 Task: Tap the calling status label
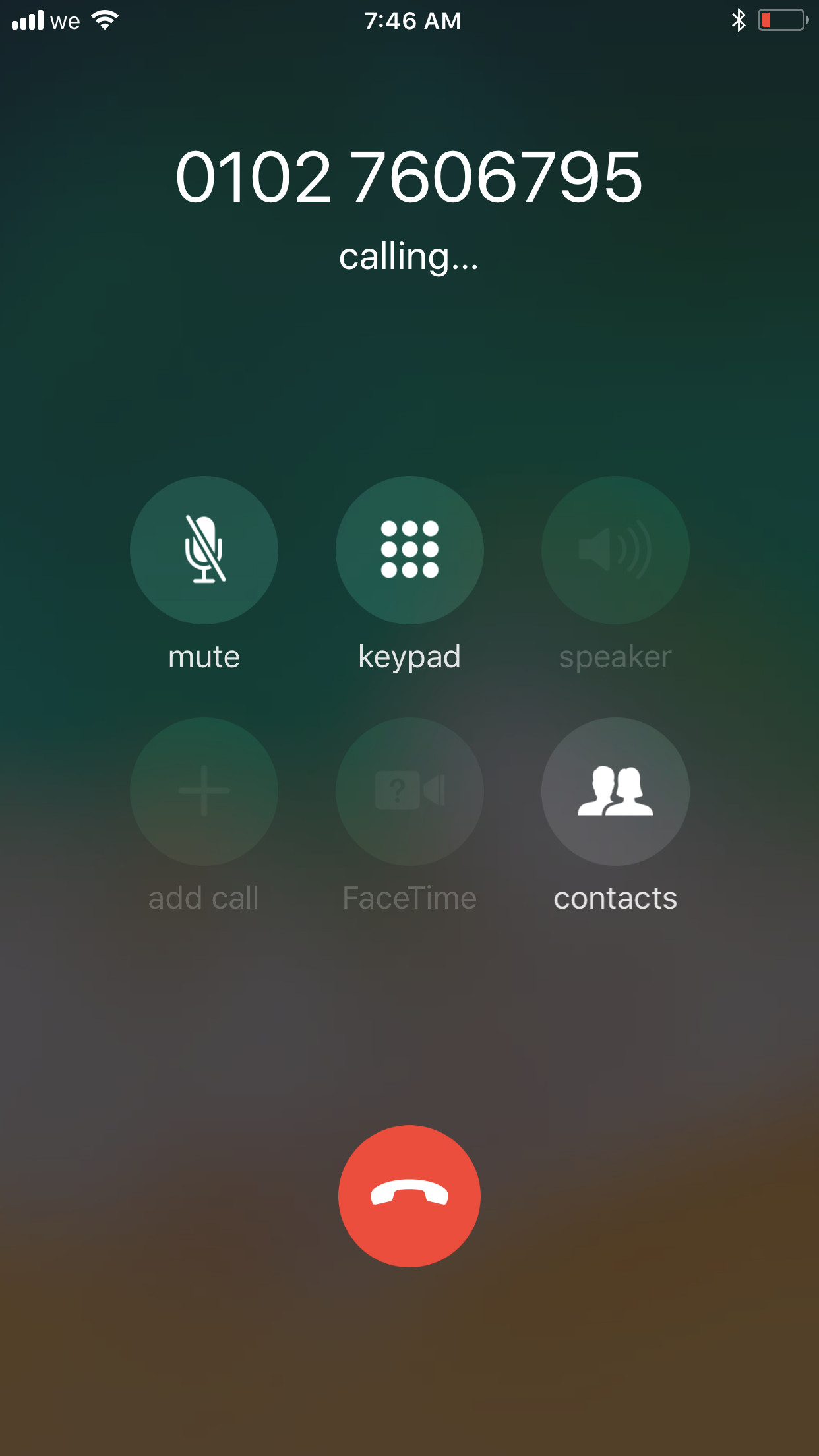click(x=409, y=258)
